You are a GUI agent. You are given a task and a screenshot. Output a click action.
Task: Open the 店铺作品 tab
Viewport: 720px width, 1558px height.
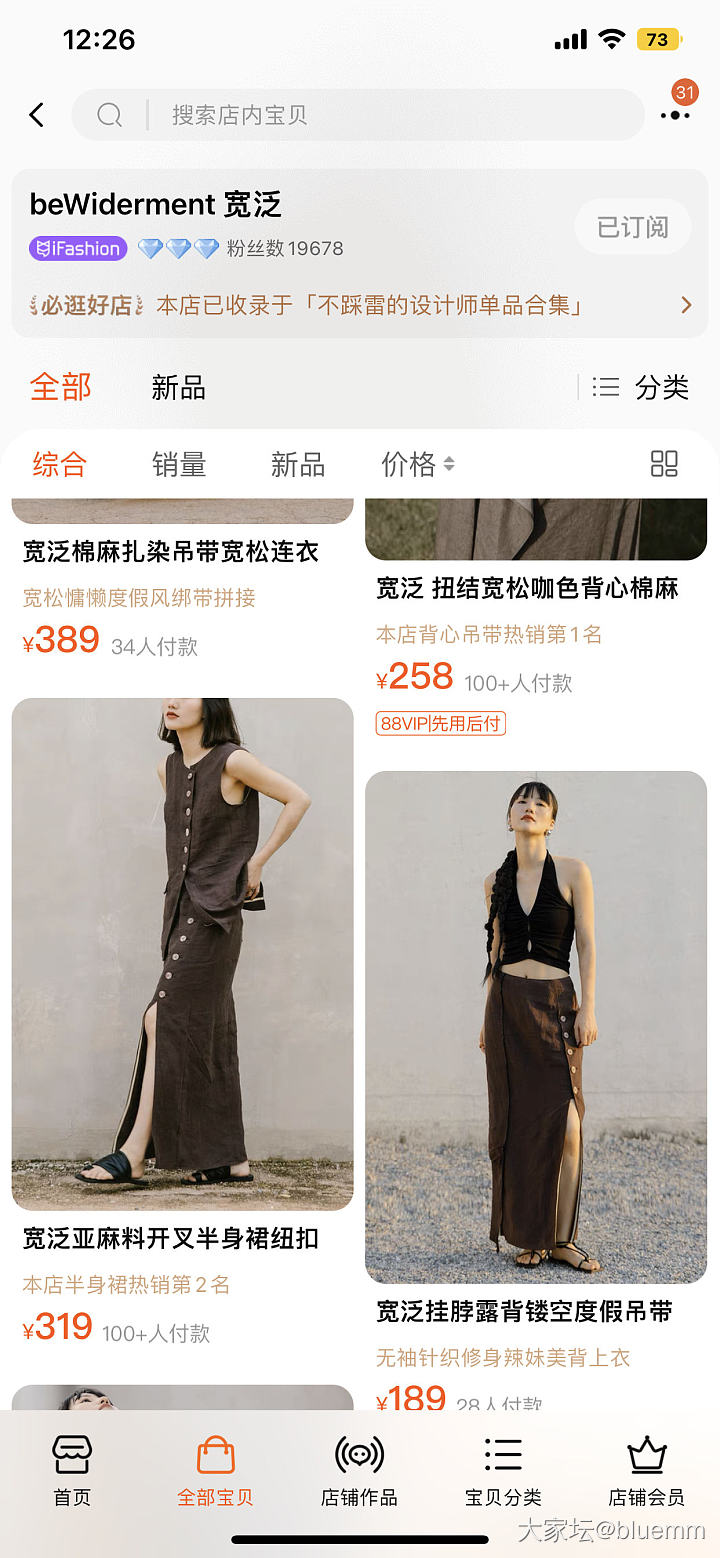coord(359,1470)
